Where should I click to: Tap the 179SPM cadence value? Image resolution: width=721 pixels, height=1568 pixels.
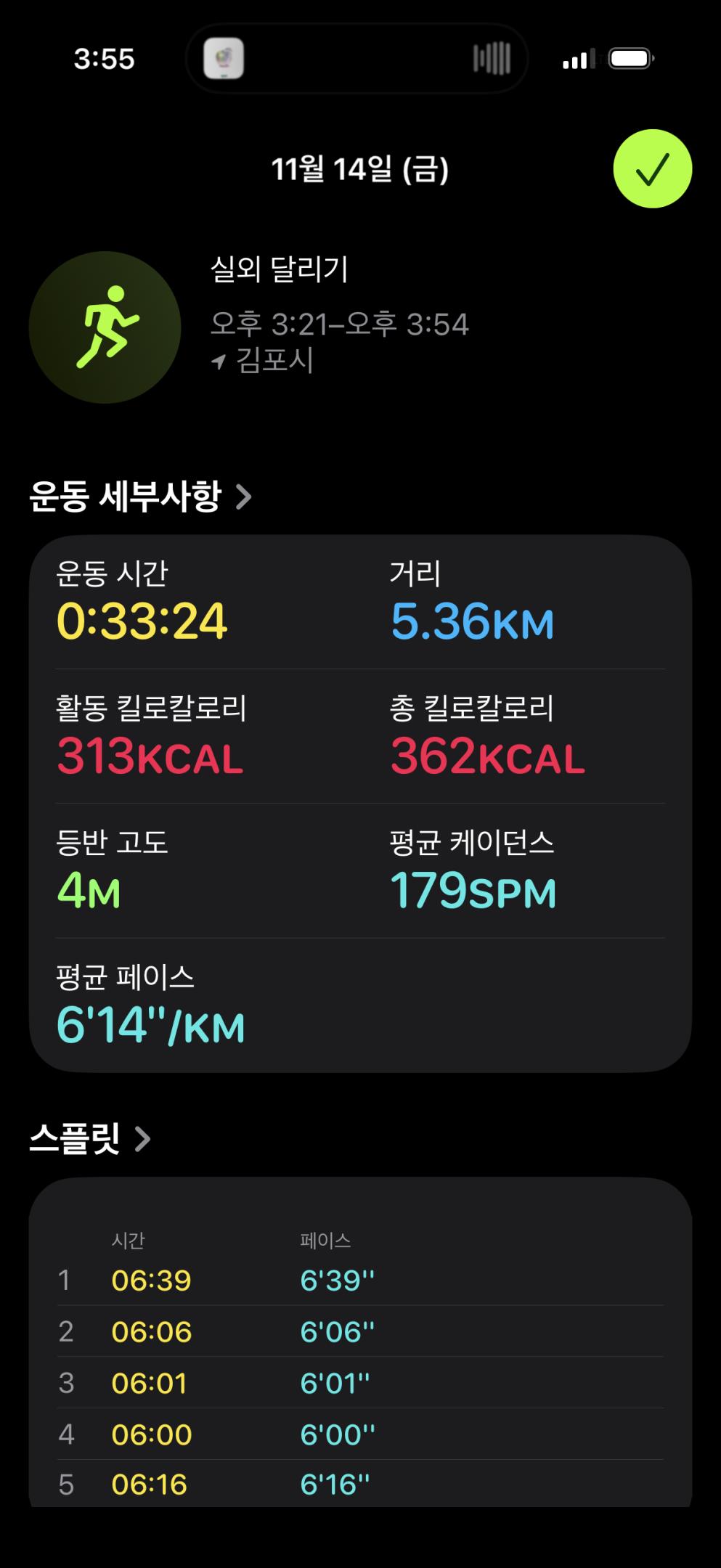pyautogui.click(x=473, y=892)
